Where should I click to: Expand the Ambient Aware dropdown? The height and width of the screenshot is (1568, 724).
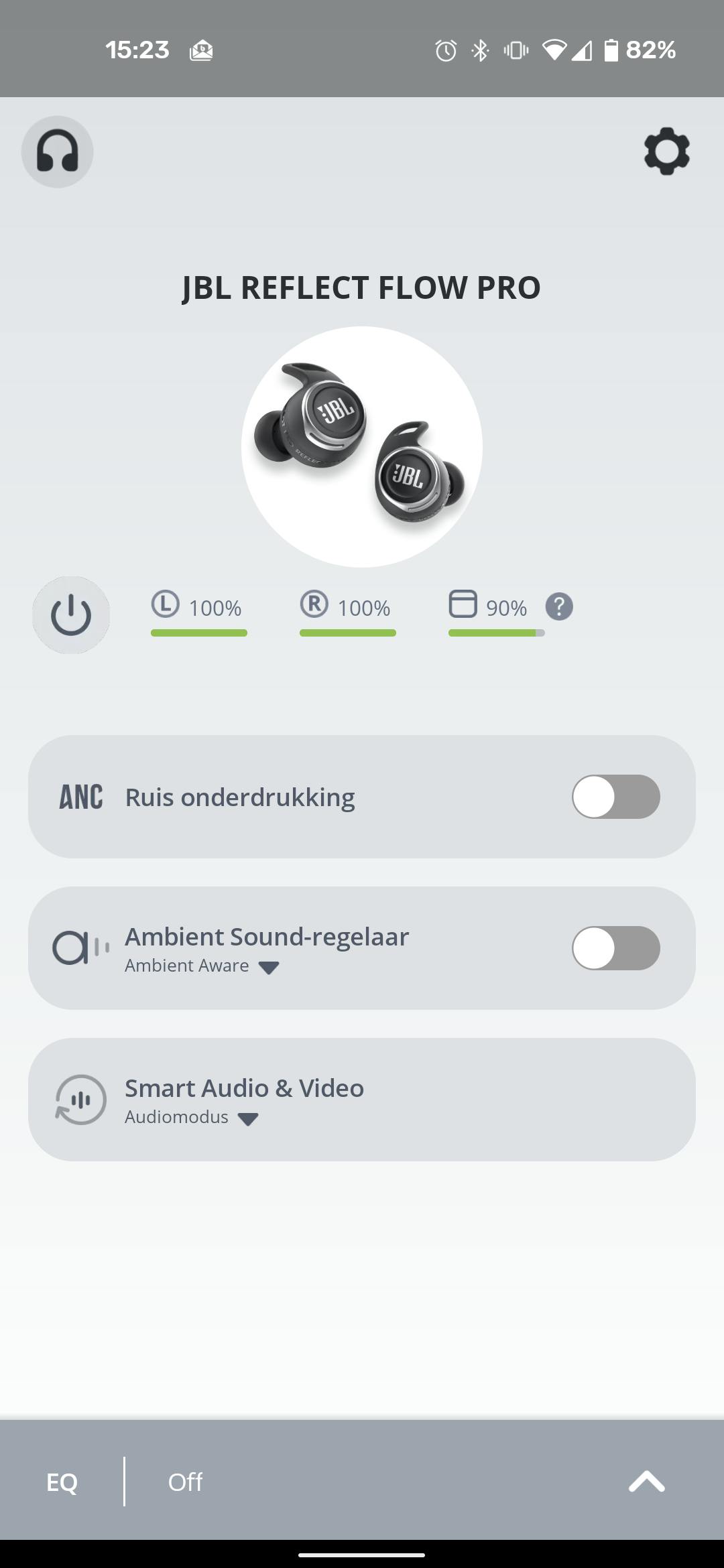(x=268, y=967)
